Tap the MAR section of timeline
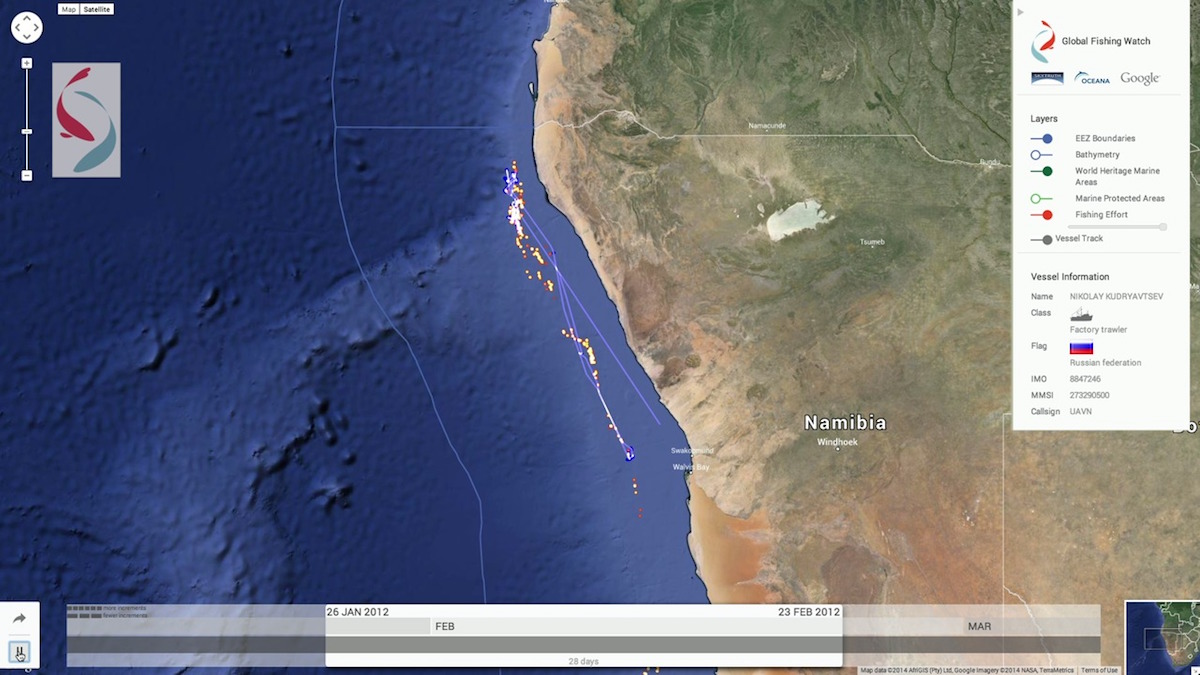 [979, 626]
